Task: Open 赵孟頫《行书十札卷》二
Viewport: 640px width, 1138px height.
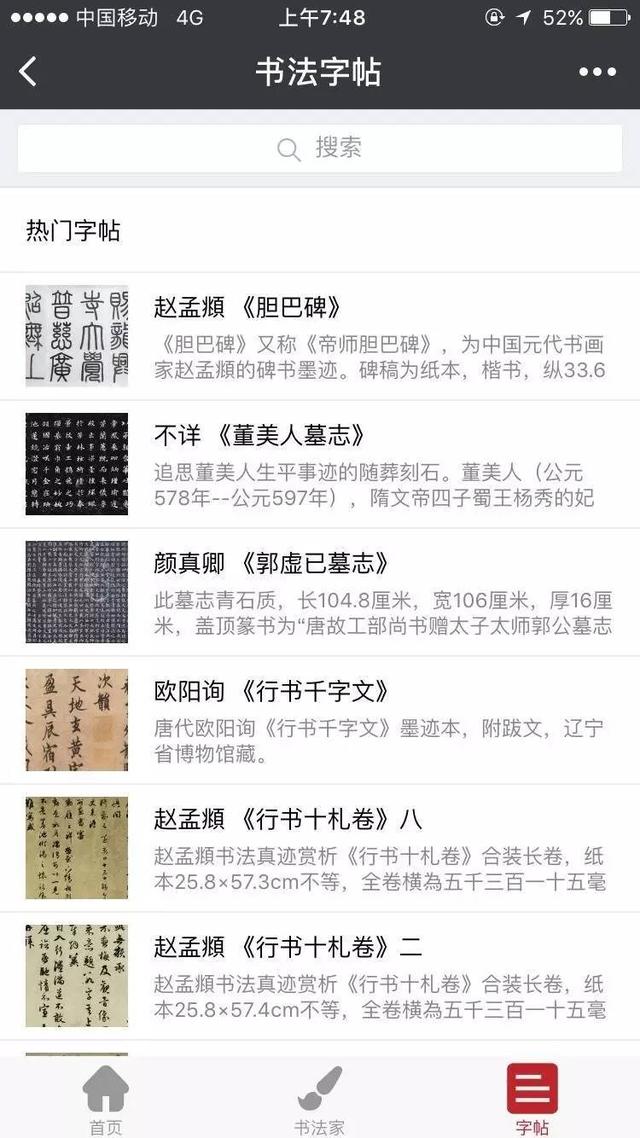Action: 320,975
